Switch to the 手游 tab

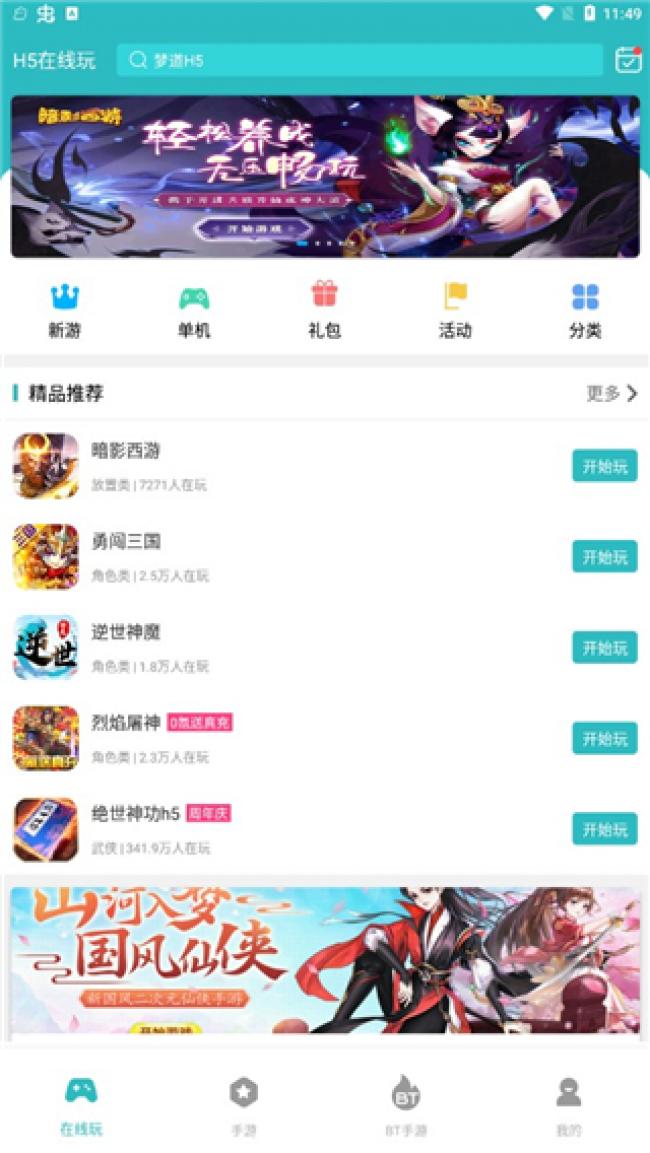(x=243, y=1105)
